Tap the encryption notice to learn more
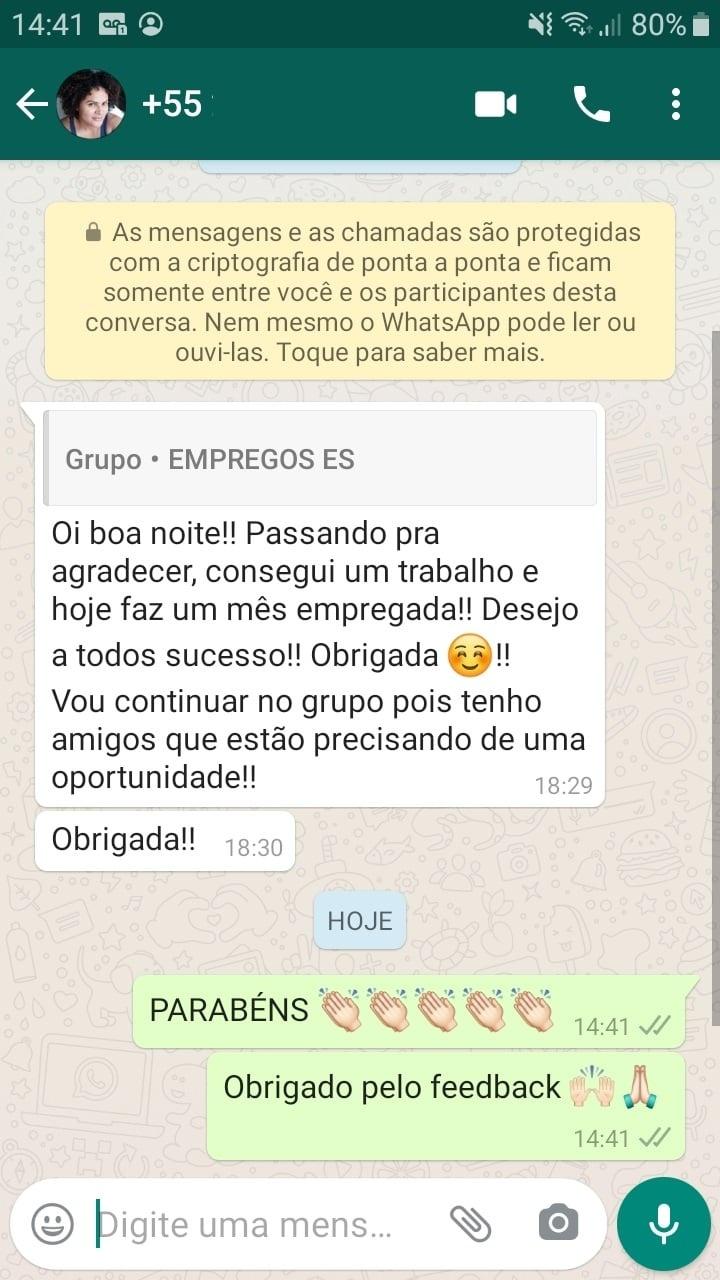720x1280 pixels. (360, 292)
